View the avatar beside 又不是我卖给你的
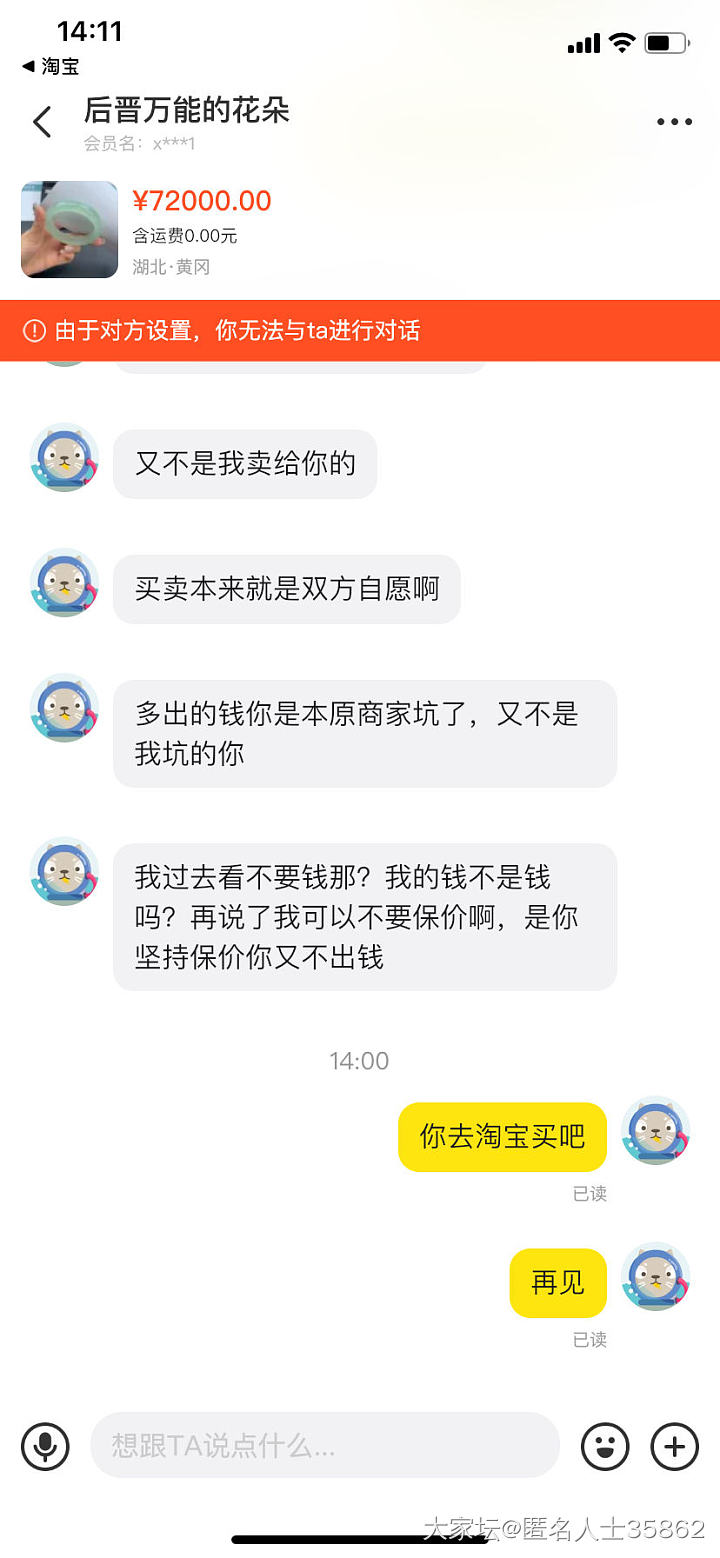Viewport: 720px width, 1558px height. click(x=64, y=457)
